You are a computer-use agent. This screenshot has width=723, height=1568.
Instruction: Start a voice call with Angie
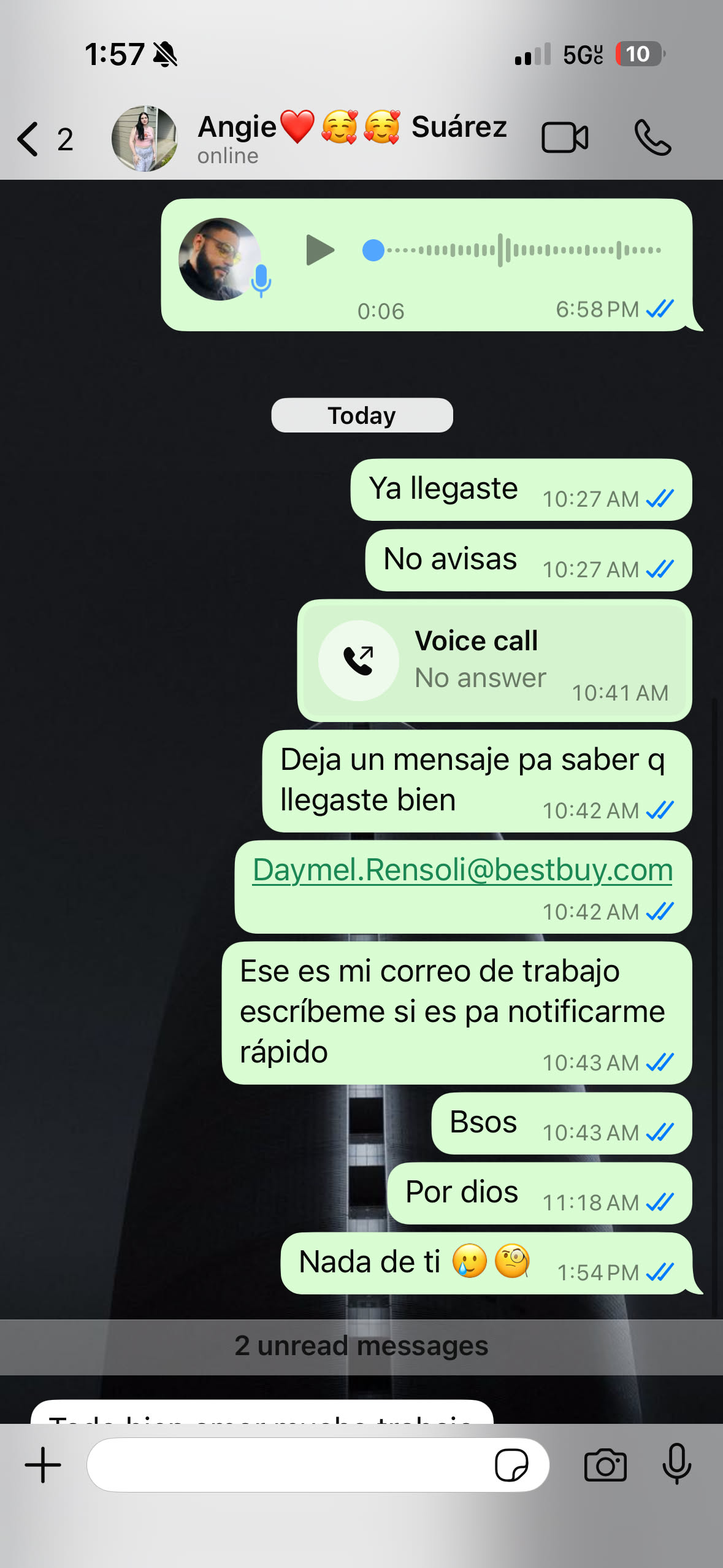click(x=652, y=137)
